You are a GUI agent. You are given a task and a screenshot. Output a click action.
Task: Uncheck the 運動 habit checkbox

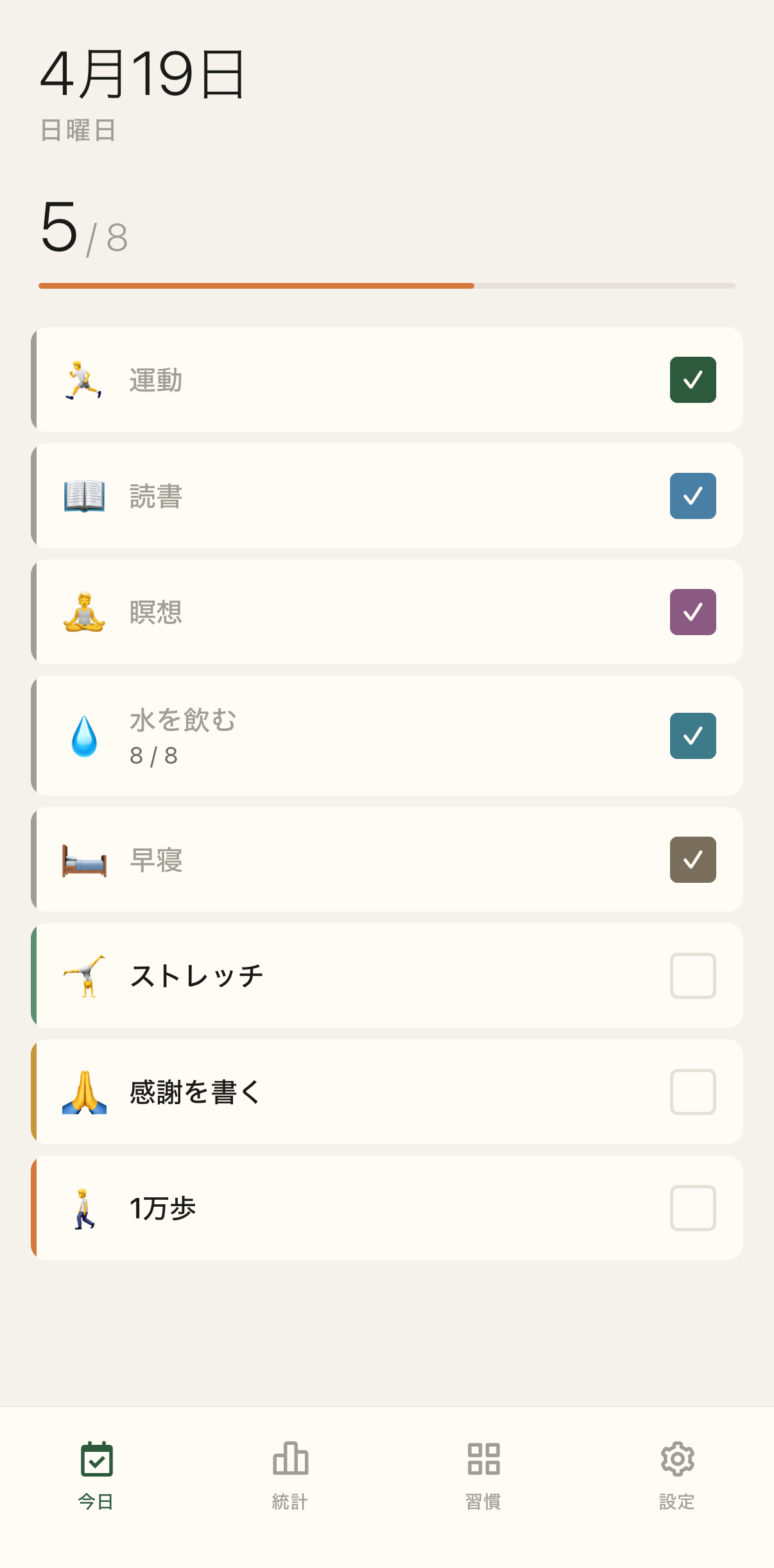(692, 379)
